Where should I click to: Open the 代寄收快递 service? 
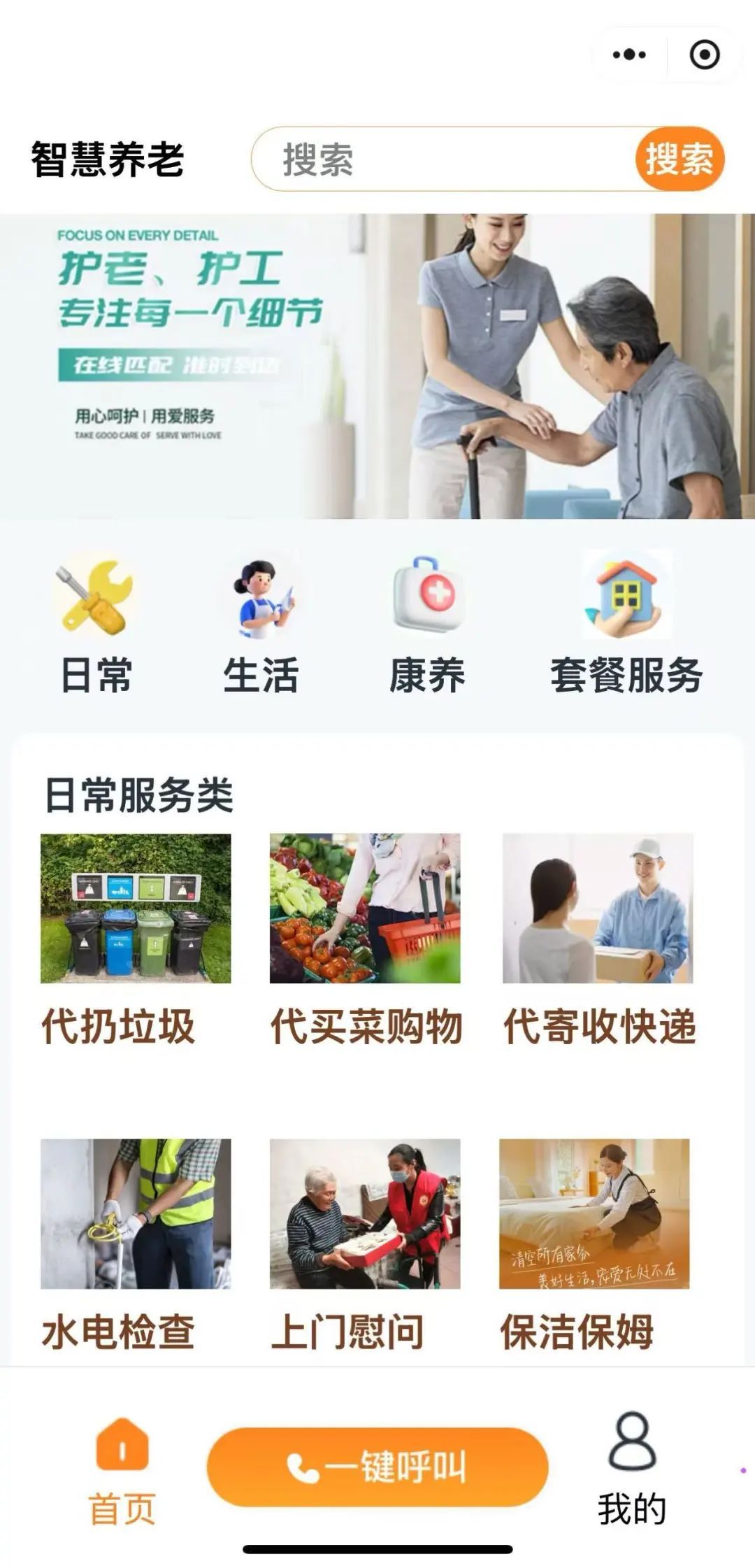point(598,937)
